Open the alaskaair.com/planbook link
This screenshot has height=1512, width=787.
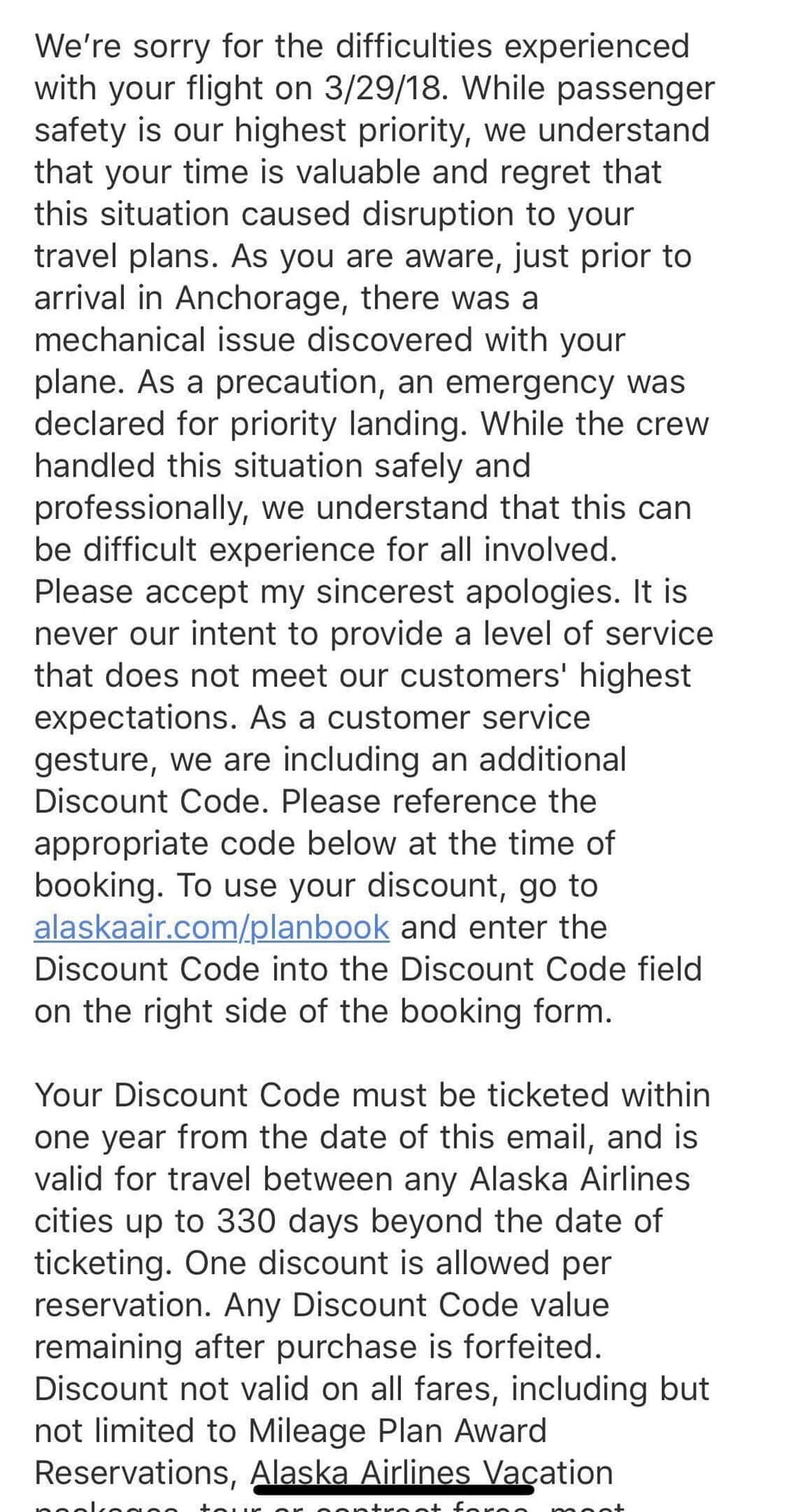tap(212, 928)
